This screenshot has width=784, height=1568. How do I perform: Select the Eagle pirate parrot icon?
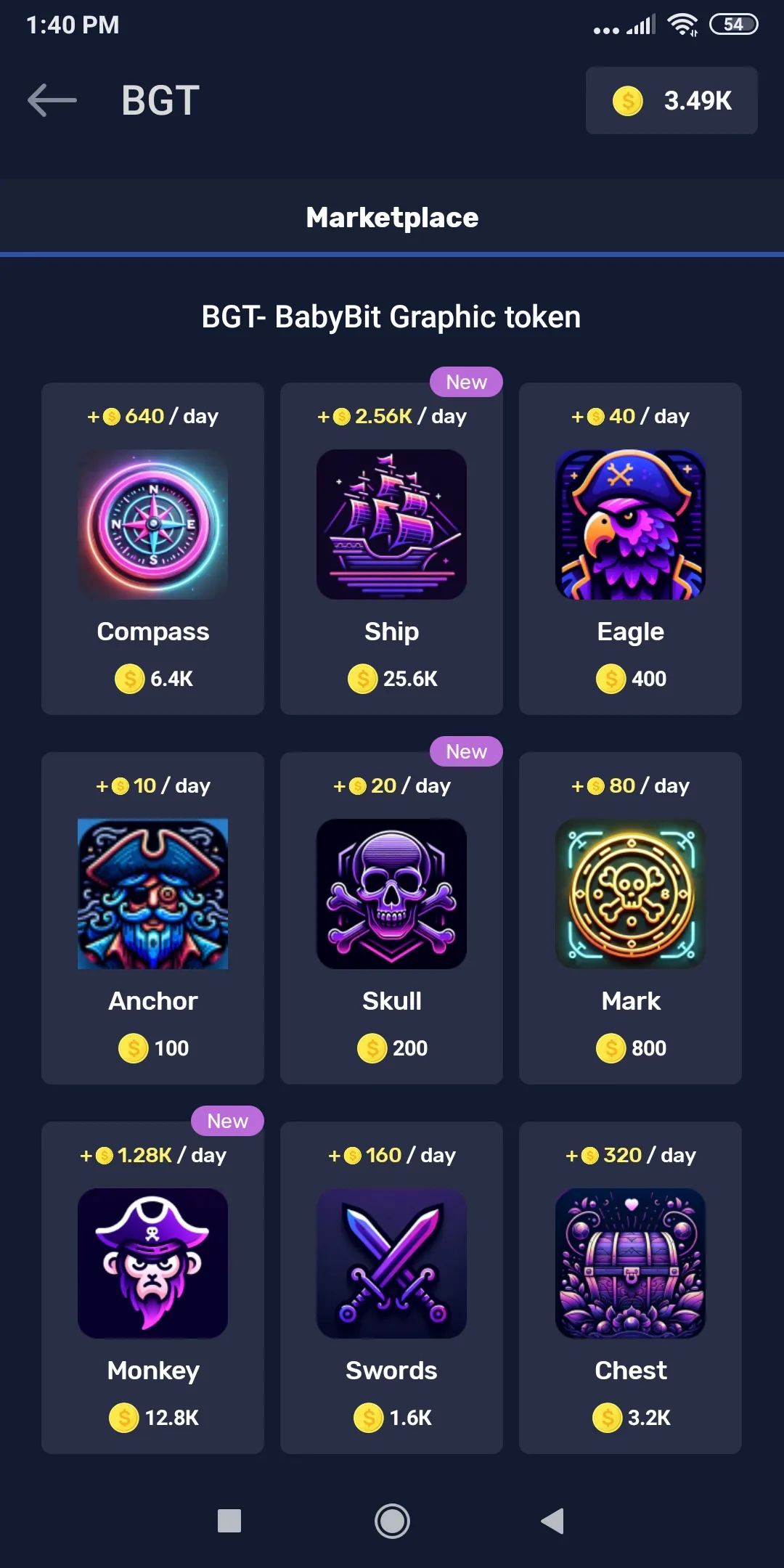pos(630,524)
